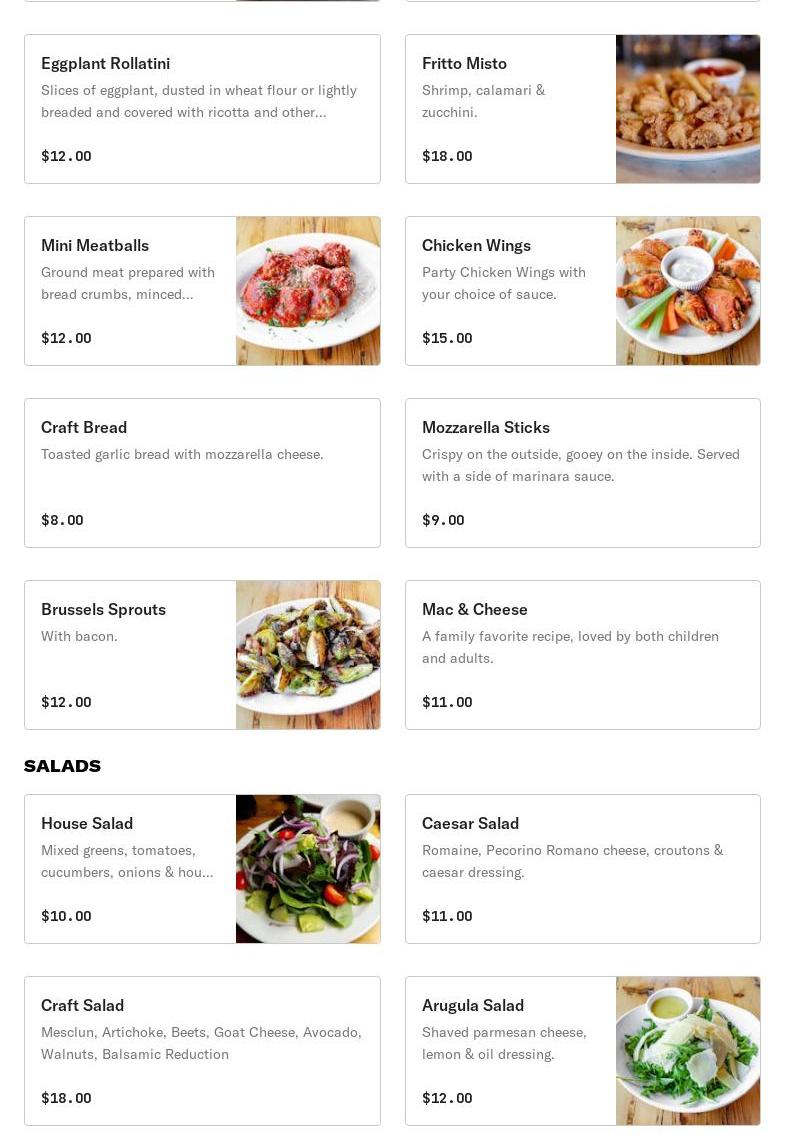This screenshot has width=785, height=1138.
Task: View the Mozzarella Sticks item
Action: pyautogui.click(x=582, y=473)
